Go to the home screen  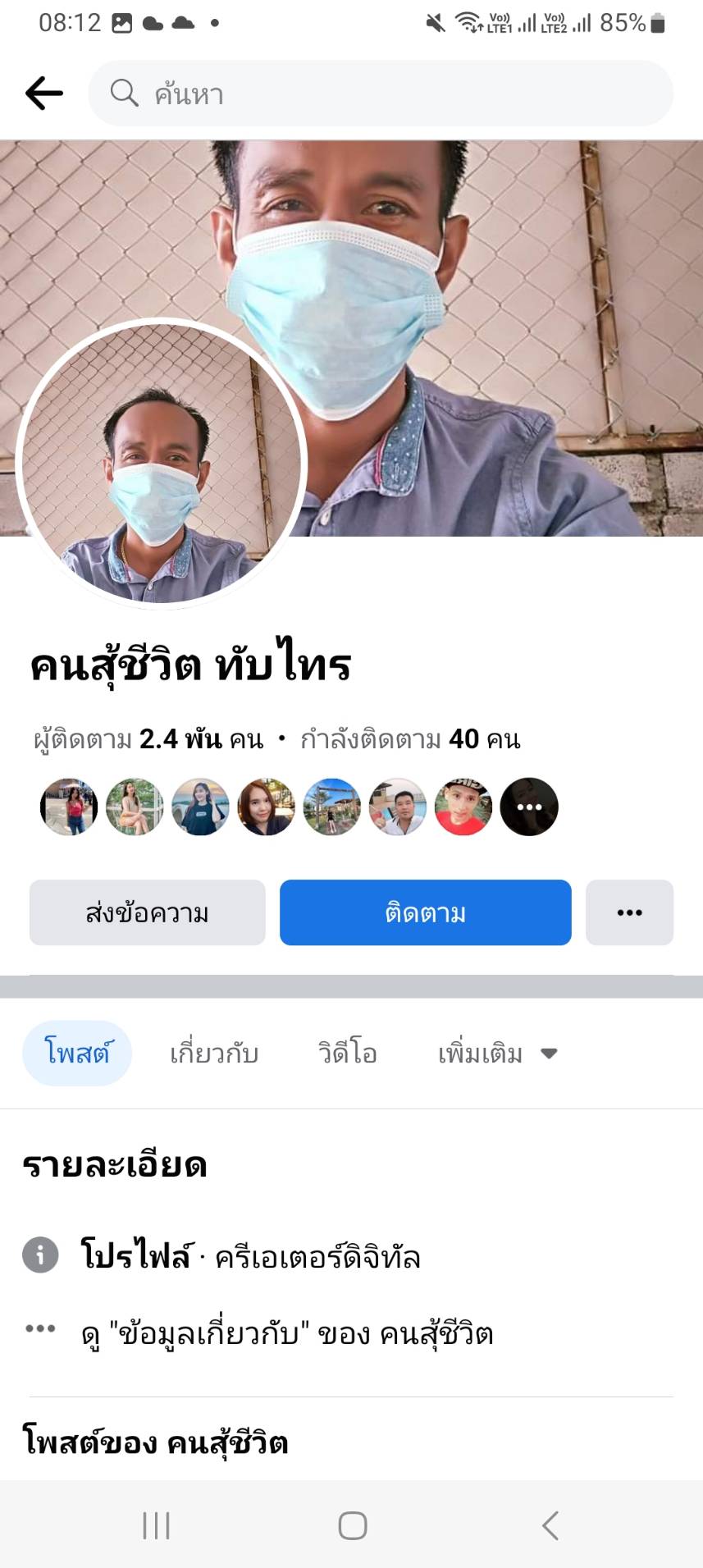(353, 1525)
